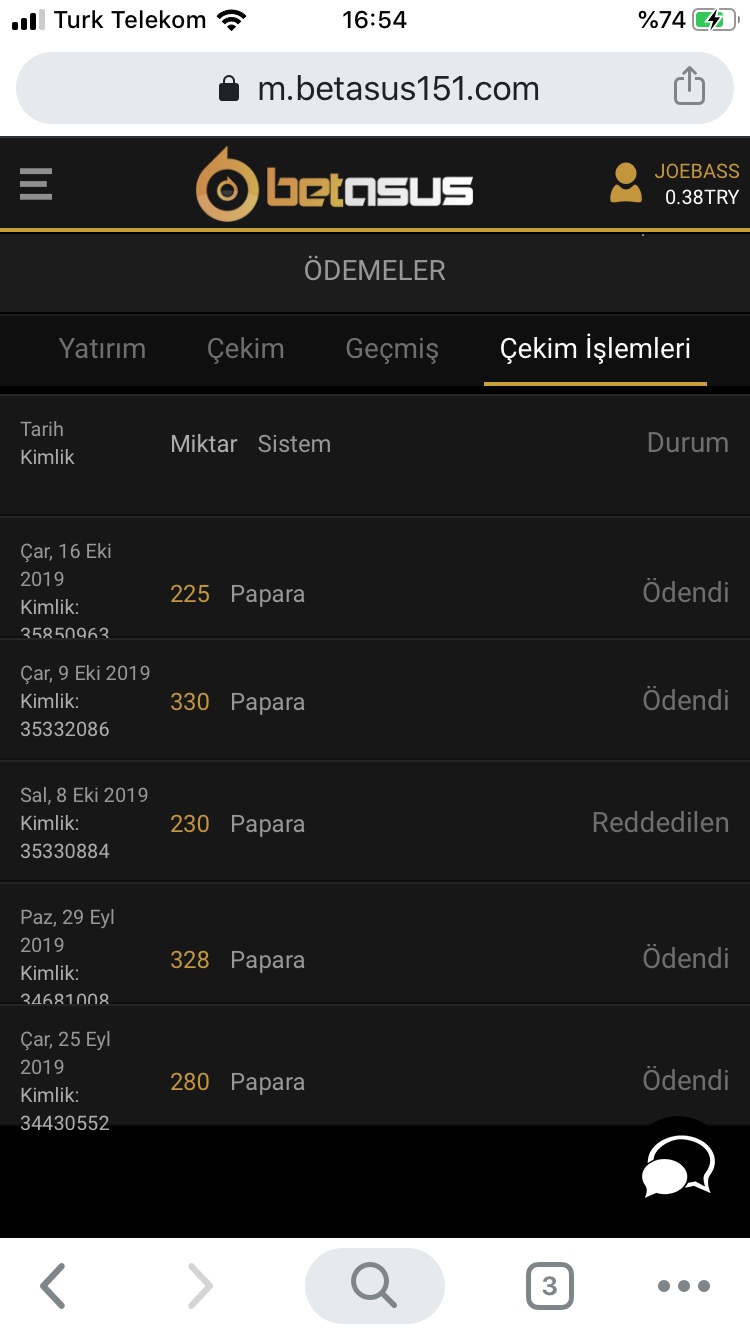The image size is (750, 1334).
Task: Tap the Betasus logo to go home
Action: coord(334,185)
